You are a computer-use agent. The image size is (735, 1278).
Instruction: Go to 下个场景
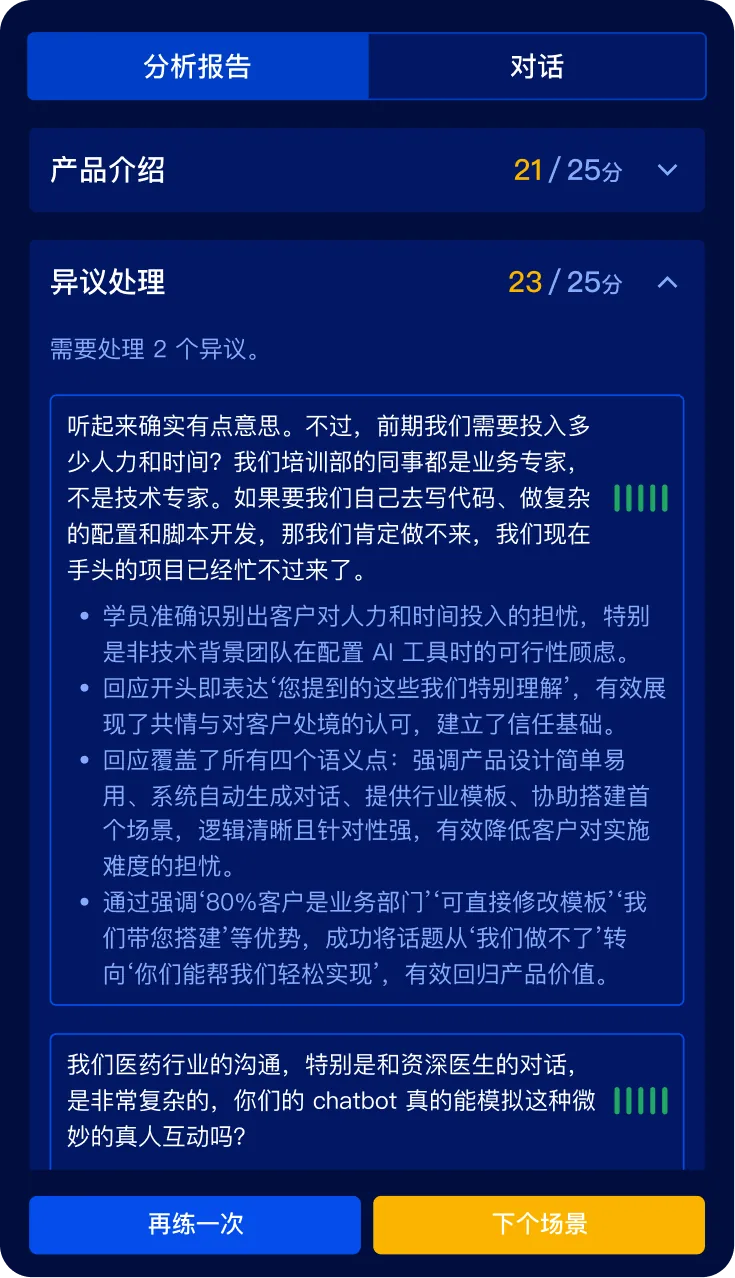click(538, 1224)
